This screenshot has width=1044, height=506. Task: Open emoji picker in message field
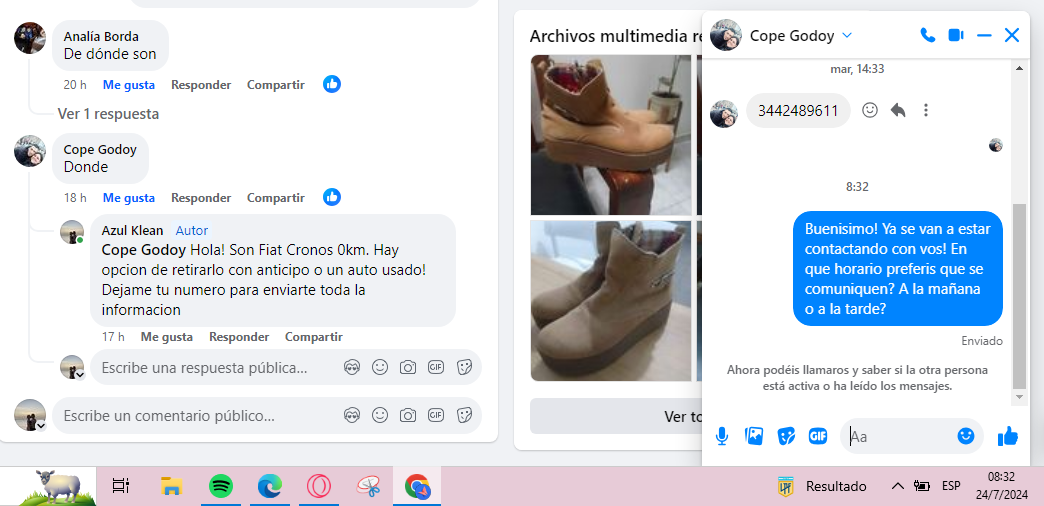click(965, 436)
